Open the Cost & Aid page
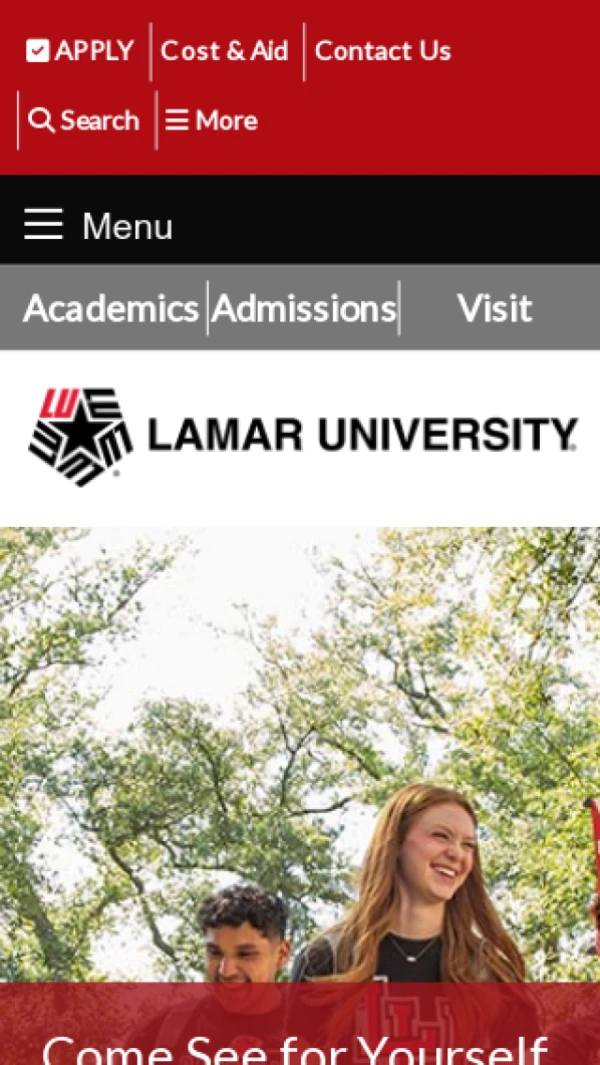This screenshot has width=600, height=1065. (225, 51)
